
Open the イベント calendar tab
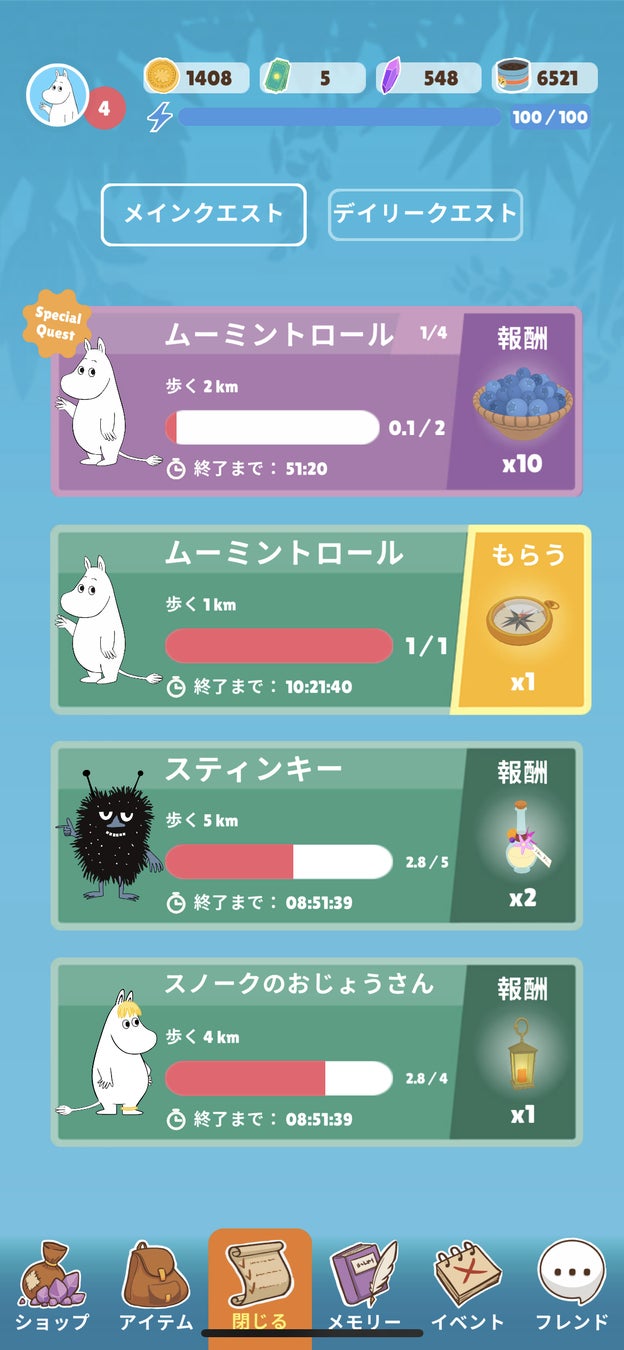tap(468, 1286)
